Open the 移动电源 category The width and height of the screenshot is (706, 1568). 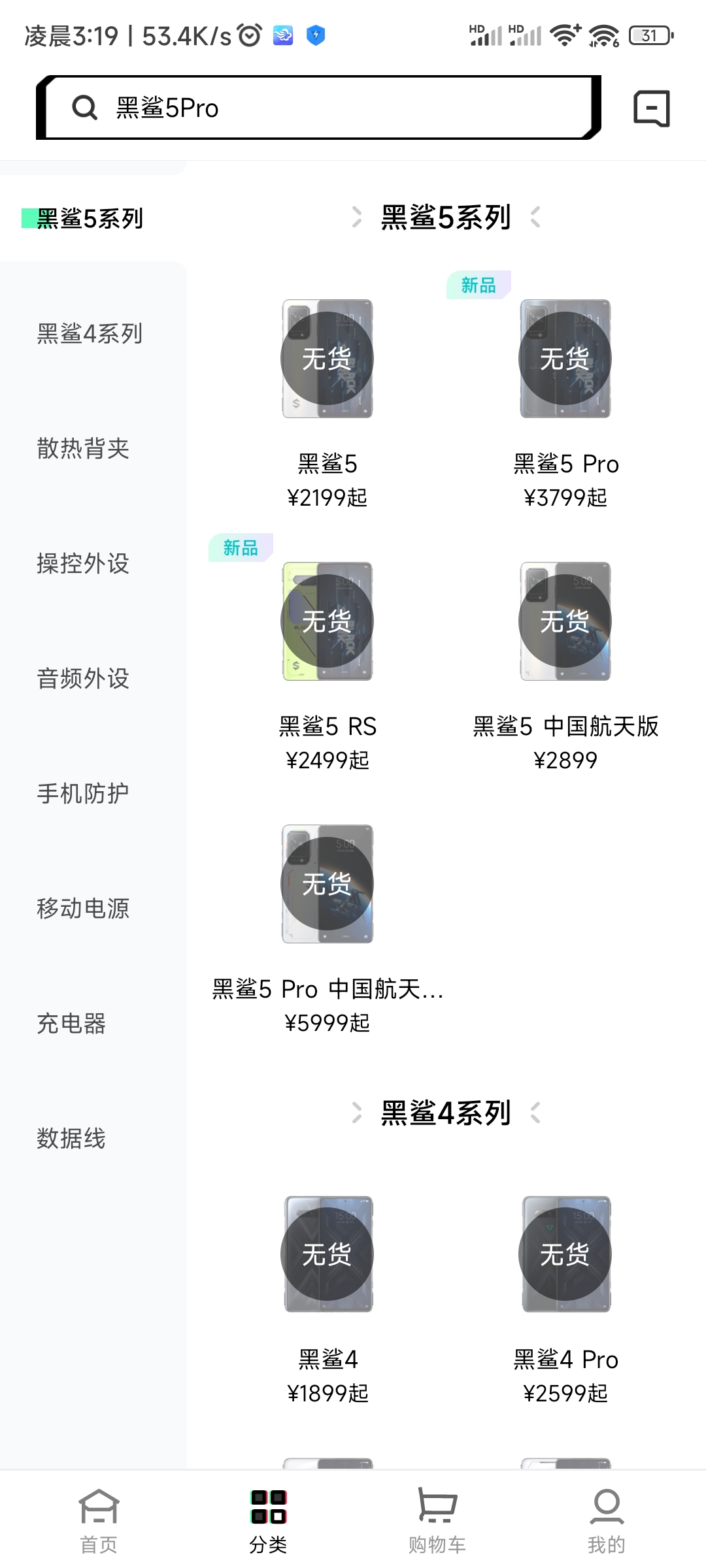click(x=83, y=908)
